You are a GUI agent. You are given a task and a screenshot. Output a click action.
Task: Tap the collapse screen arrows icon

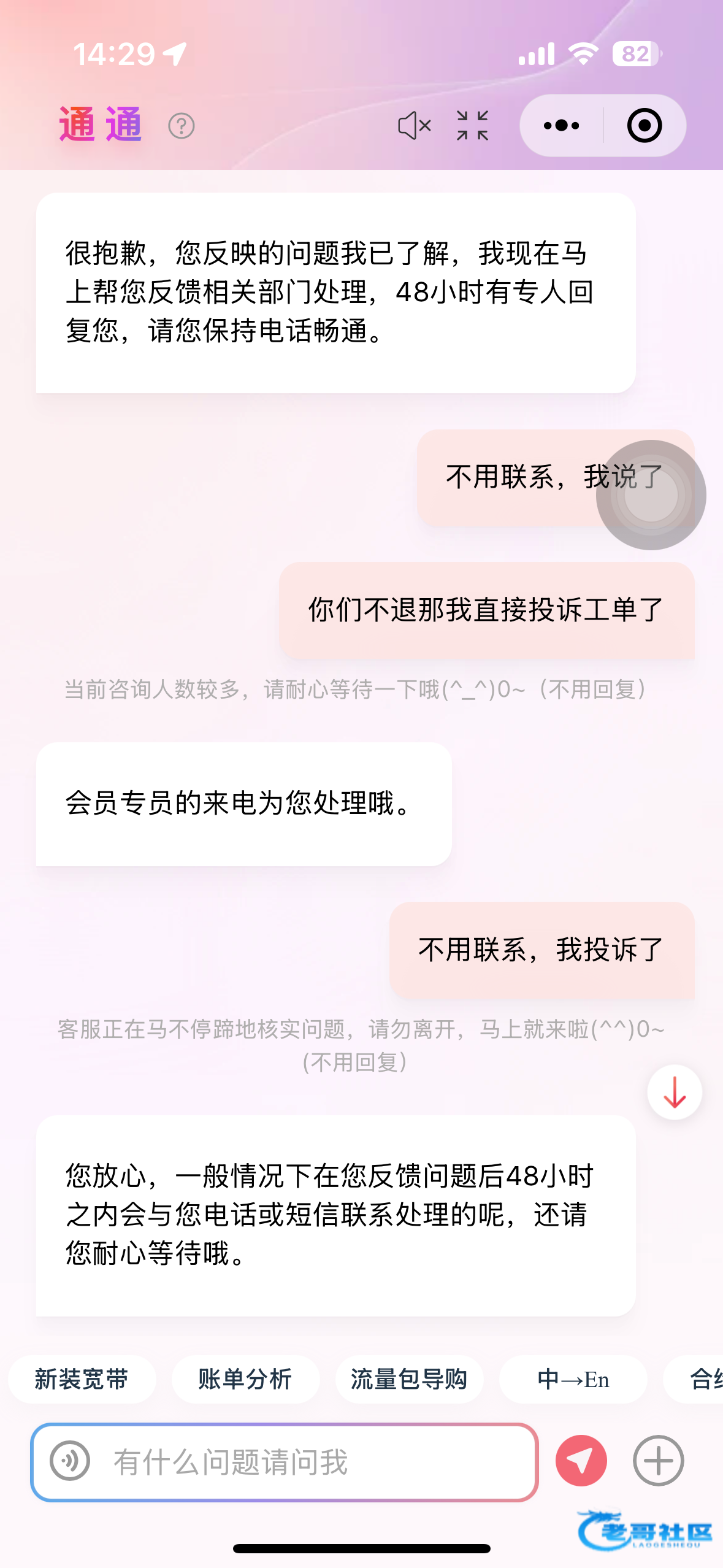coord(472,126)
